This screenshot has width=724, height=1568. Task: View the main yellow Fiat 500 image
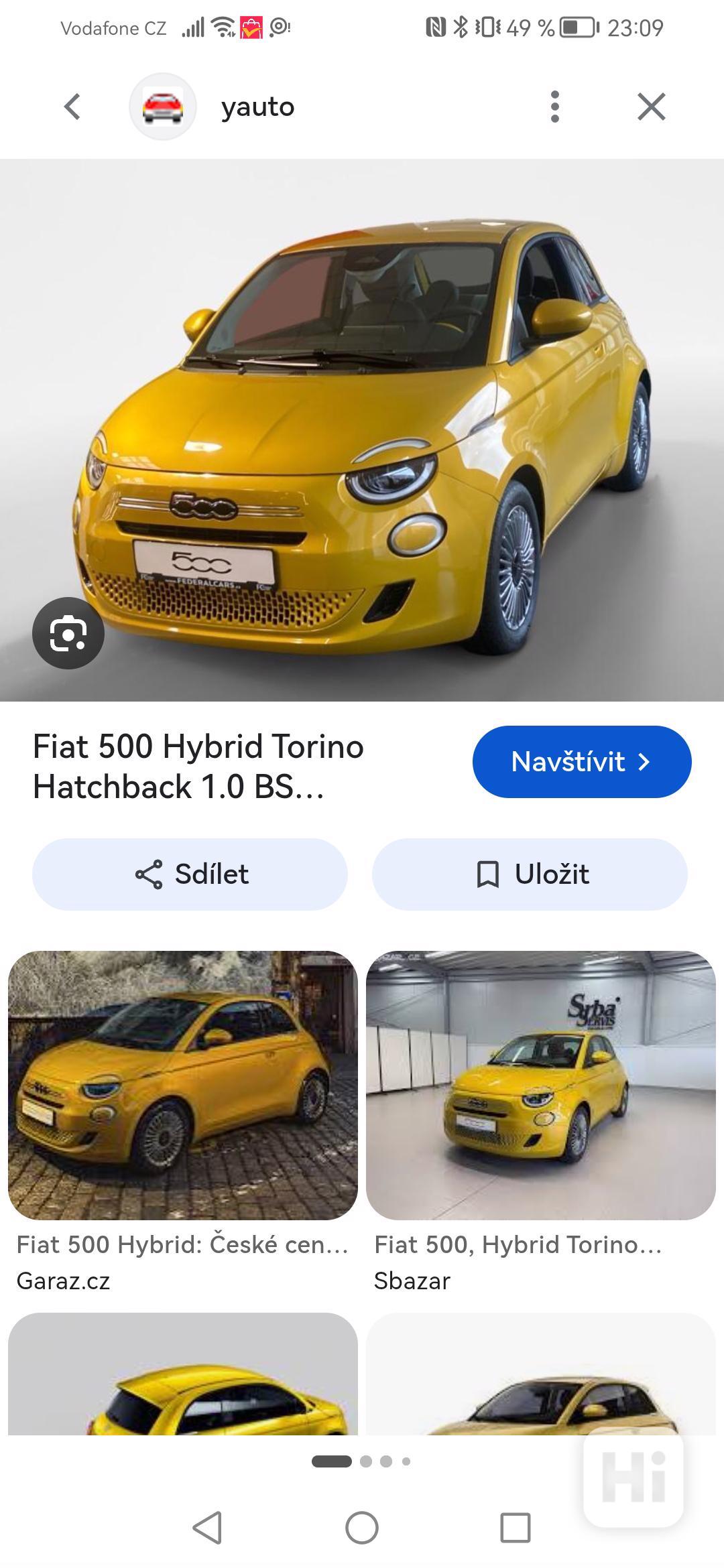pyautogui.click(x=362, y=430)
